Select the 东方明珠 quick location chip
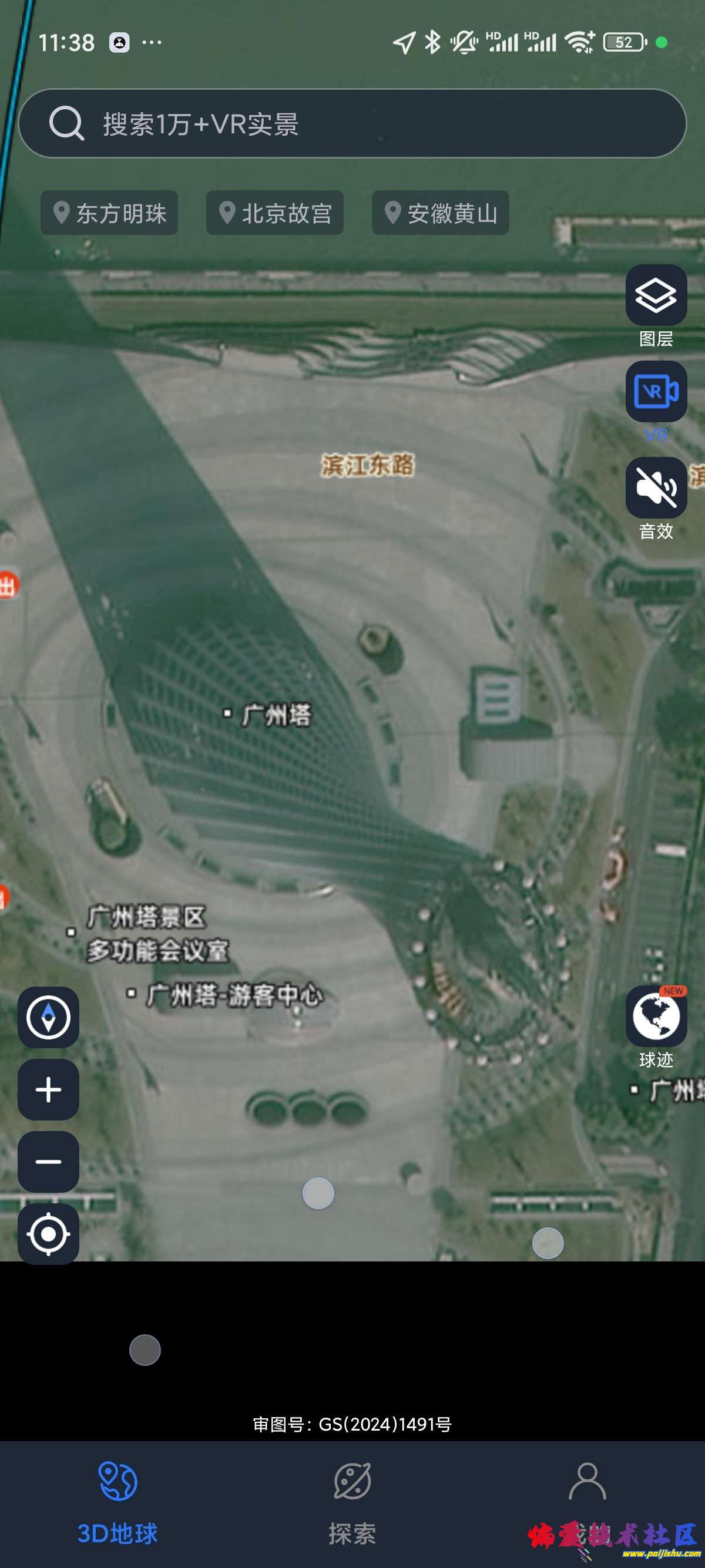The image size is (705, 1568). pos(110,213)
